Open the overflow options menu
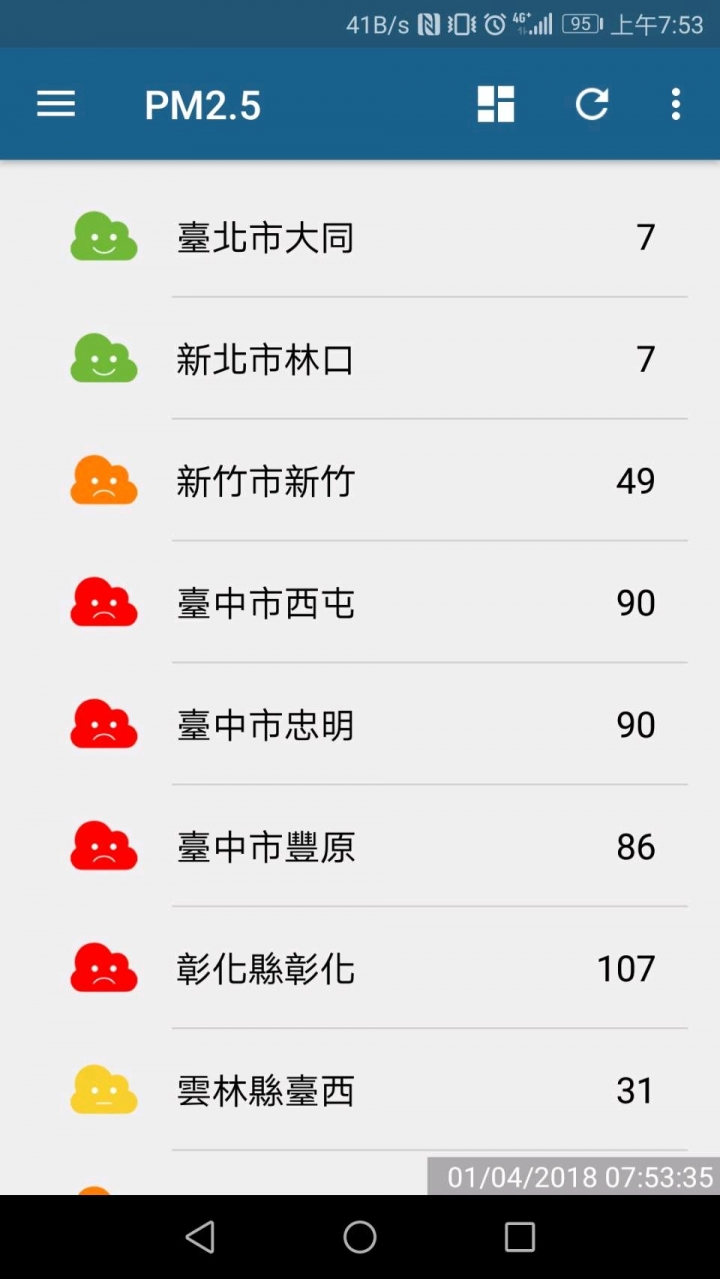Image resolution: width=720 pixels, height=1279 pixels. [x=676, y=104]
